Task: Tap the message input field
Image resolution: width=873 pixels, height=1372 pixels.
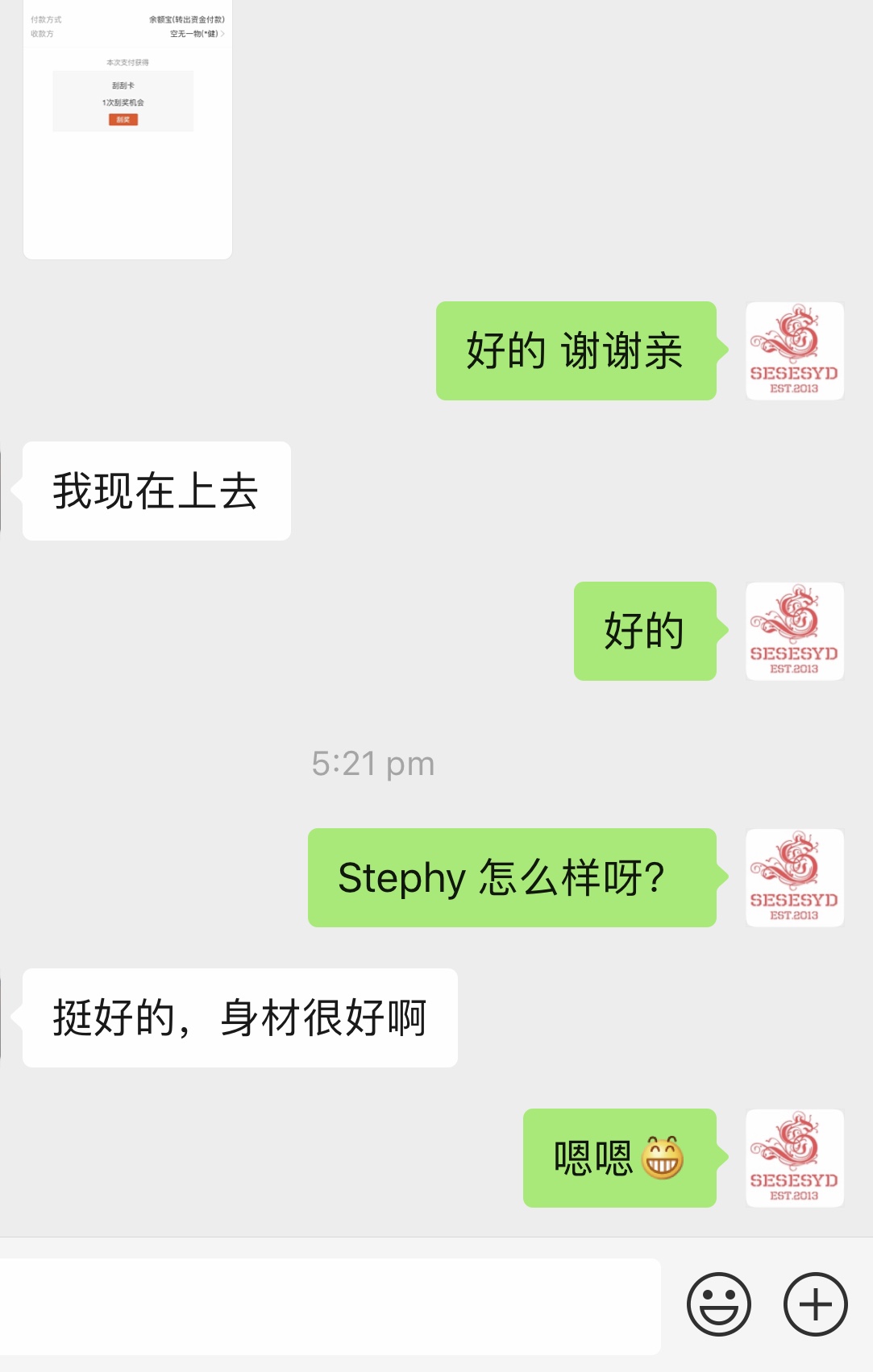Action: pyautogui.click(x=329, y=1305)
